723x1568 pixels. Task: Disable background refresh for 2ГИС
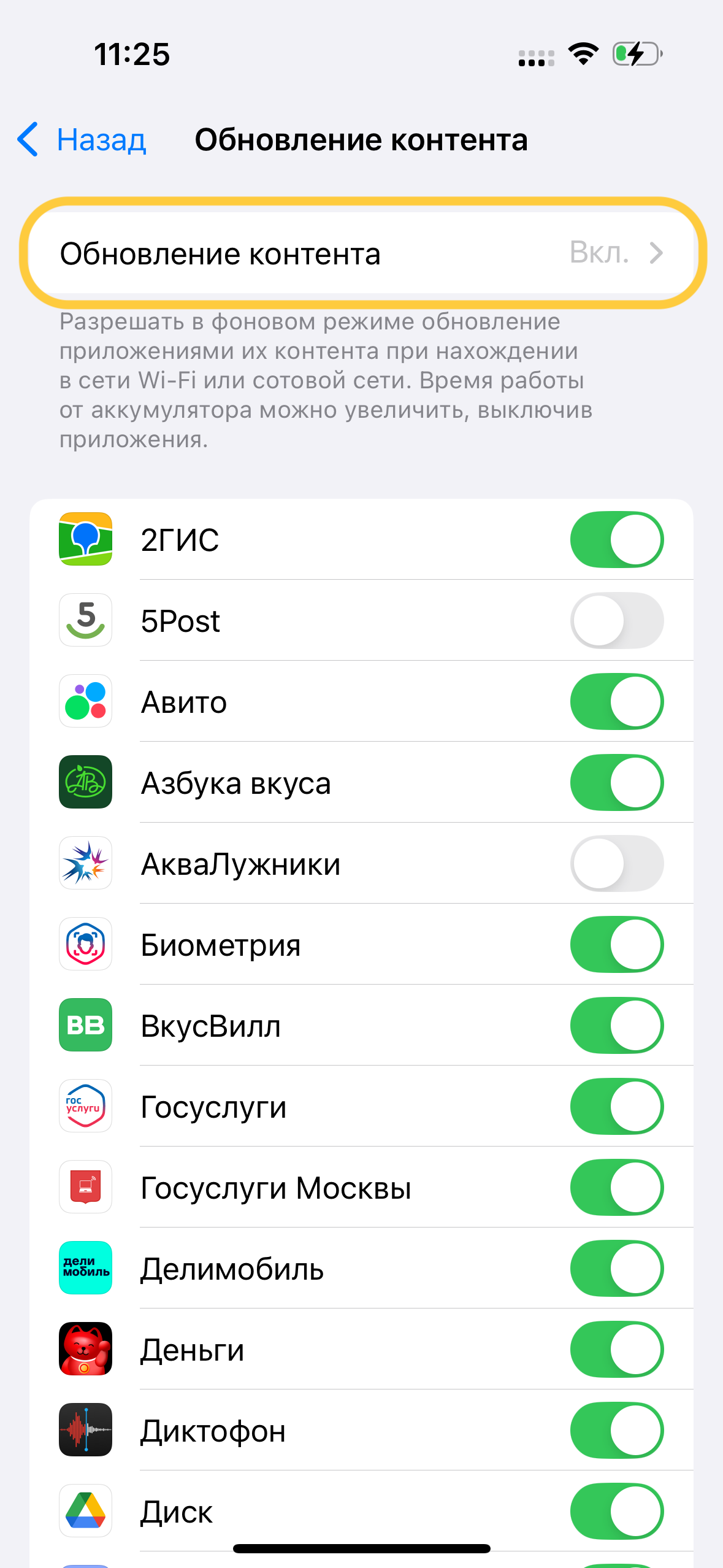coord(617,539)
